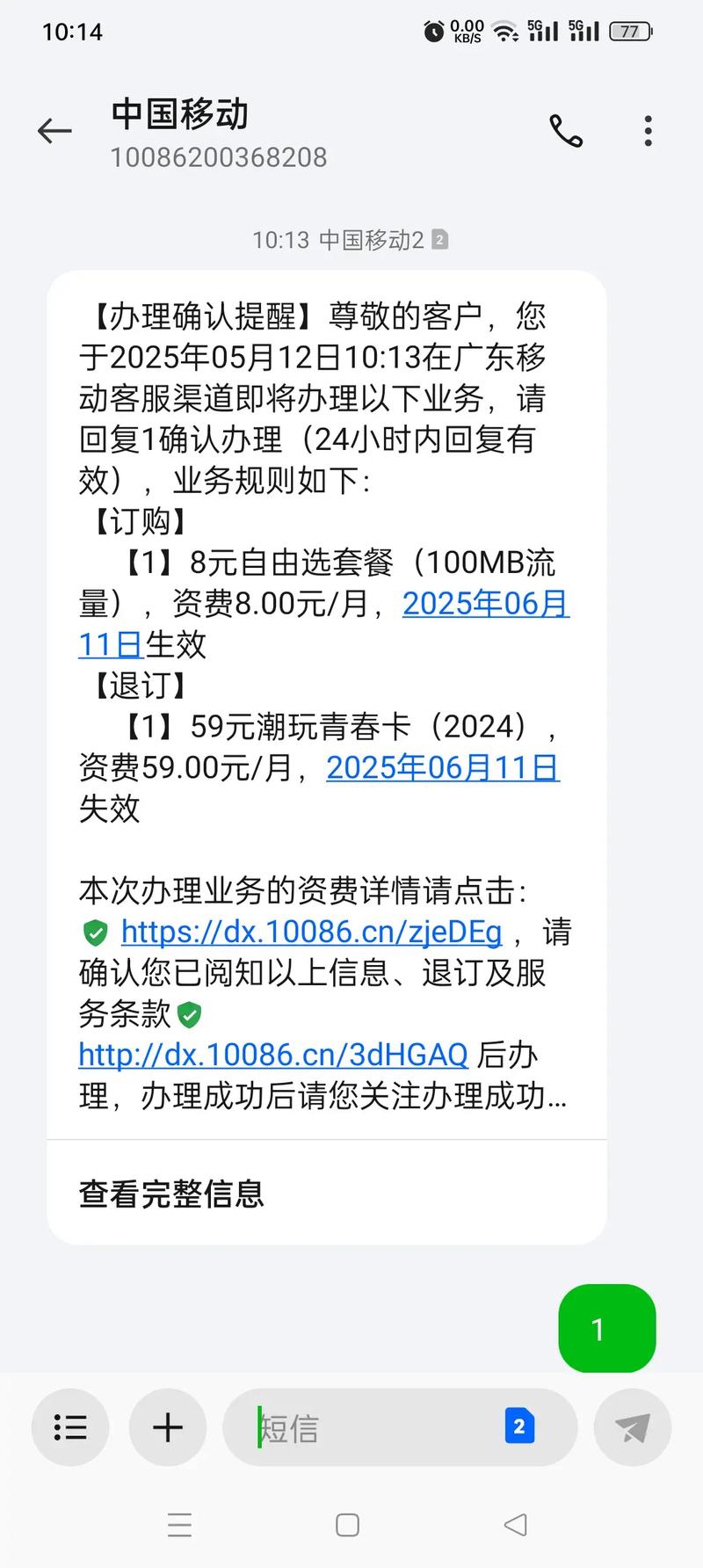Tap the 2025年06月11日 date link after 资费59.00元/月

pyautogui.click(x=443, y=767)
